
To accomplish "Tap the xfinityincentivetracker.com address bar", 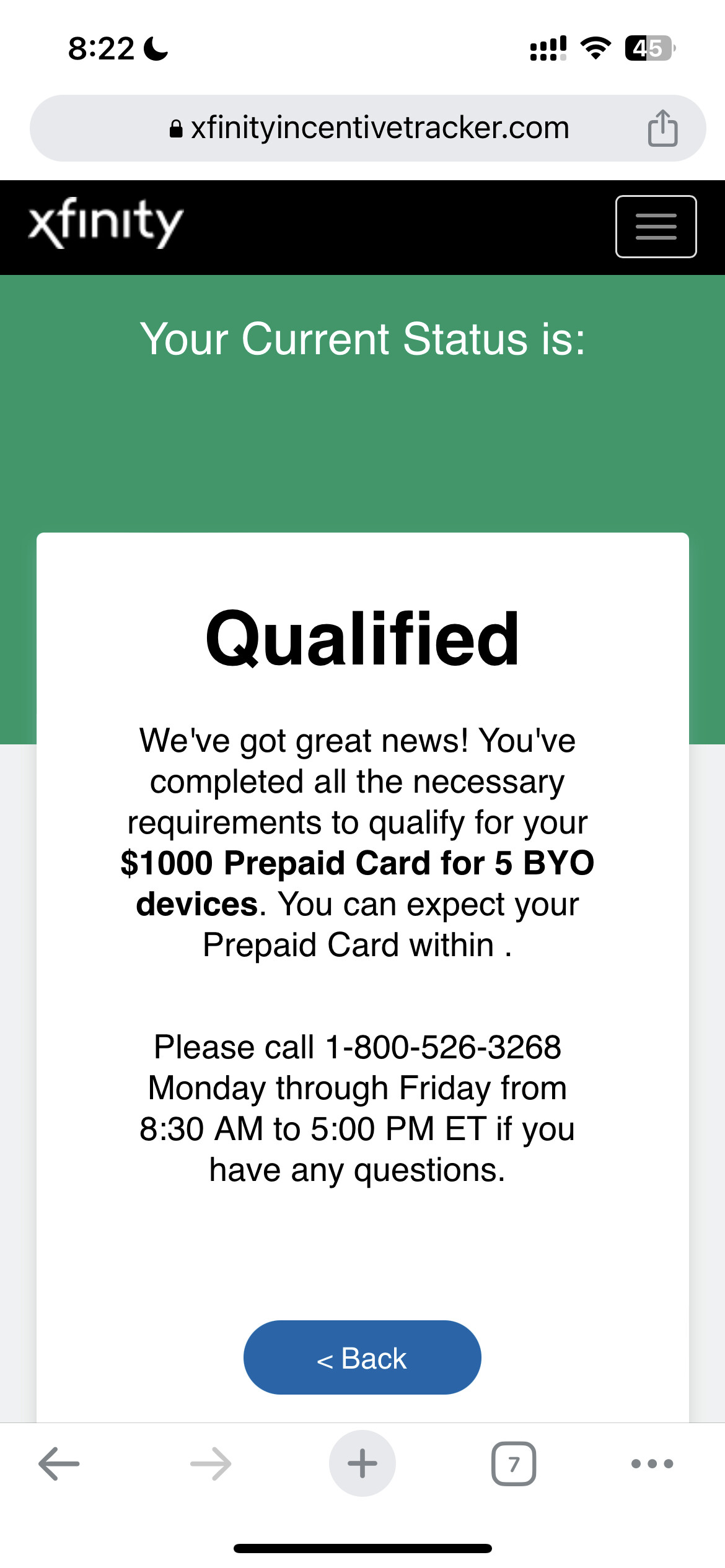I will point(368,128).
